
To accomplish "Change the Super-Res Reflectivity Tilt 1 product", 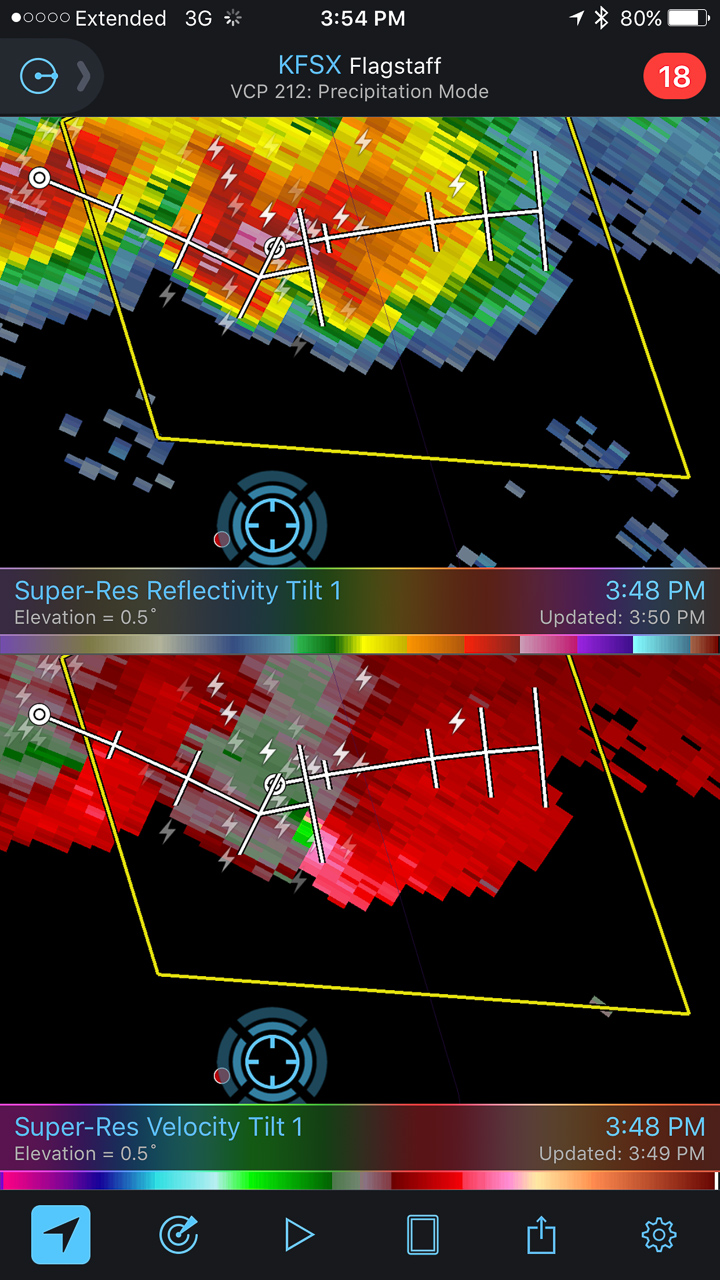I will 178,591.
